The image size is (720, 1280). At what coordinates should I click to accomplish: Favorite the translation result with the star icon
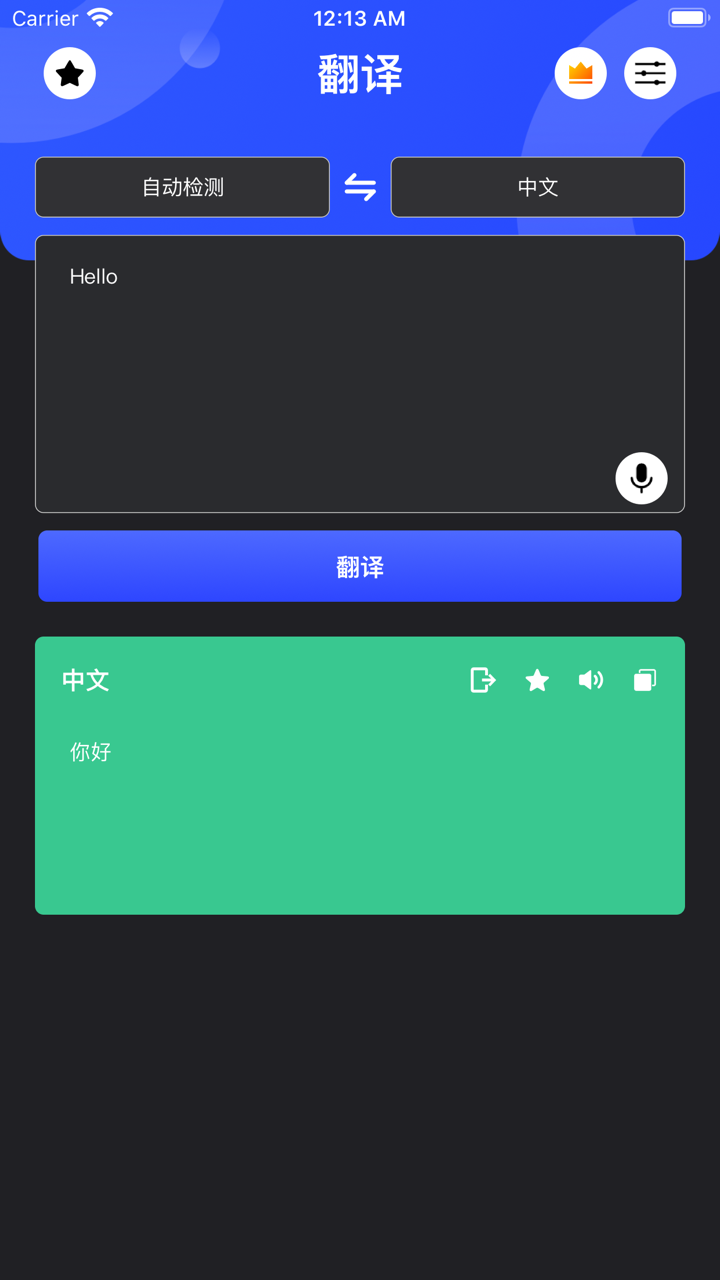point(537,680)
